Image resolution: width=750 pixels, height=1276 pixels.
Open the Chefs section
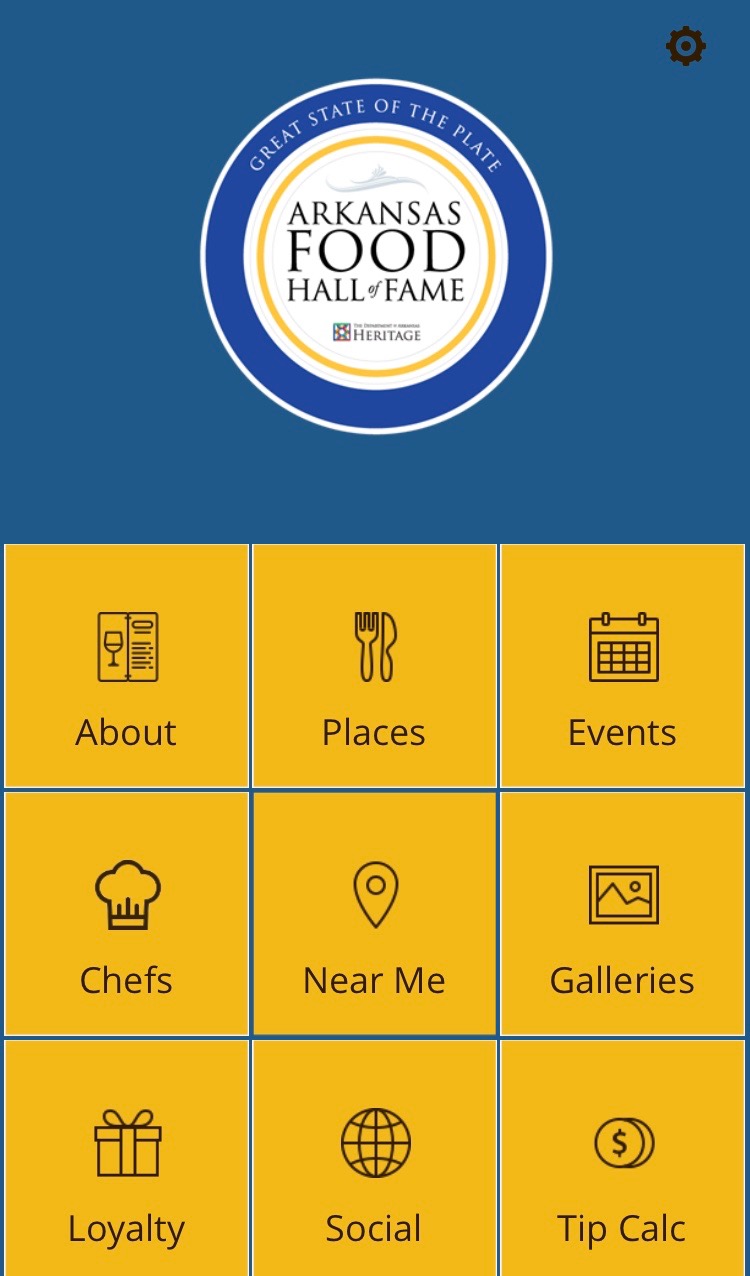click(127, 914)
